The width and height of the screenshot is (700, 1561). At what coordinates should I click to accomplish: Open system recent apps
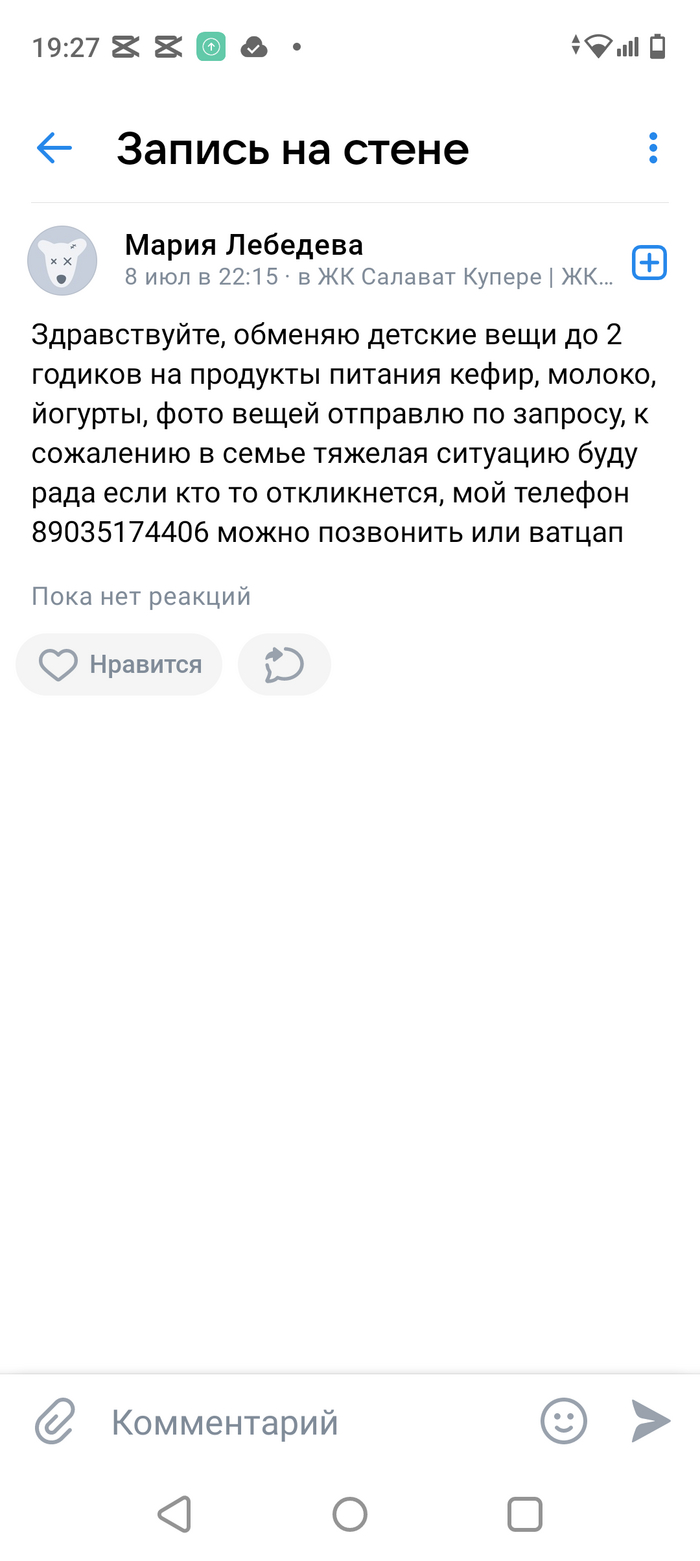click(524, 1514)
